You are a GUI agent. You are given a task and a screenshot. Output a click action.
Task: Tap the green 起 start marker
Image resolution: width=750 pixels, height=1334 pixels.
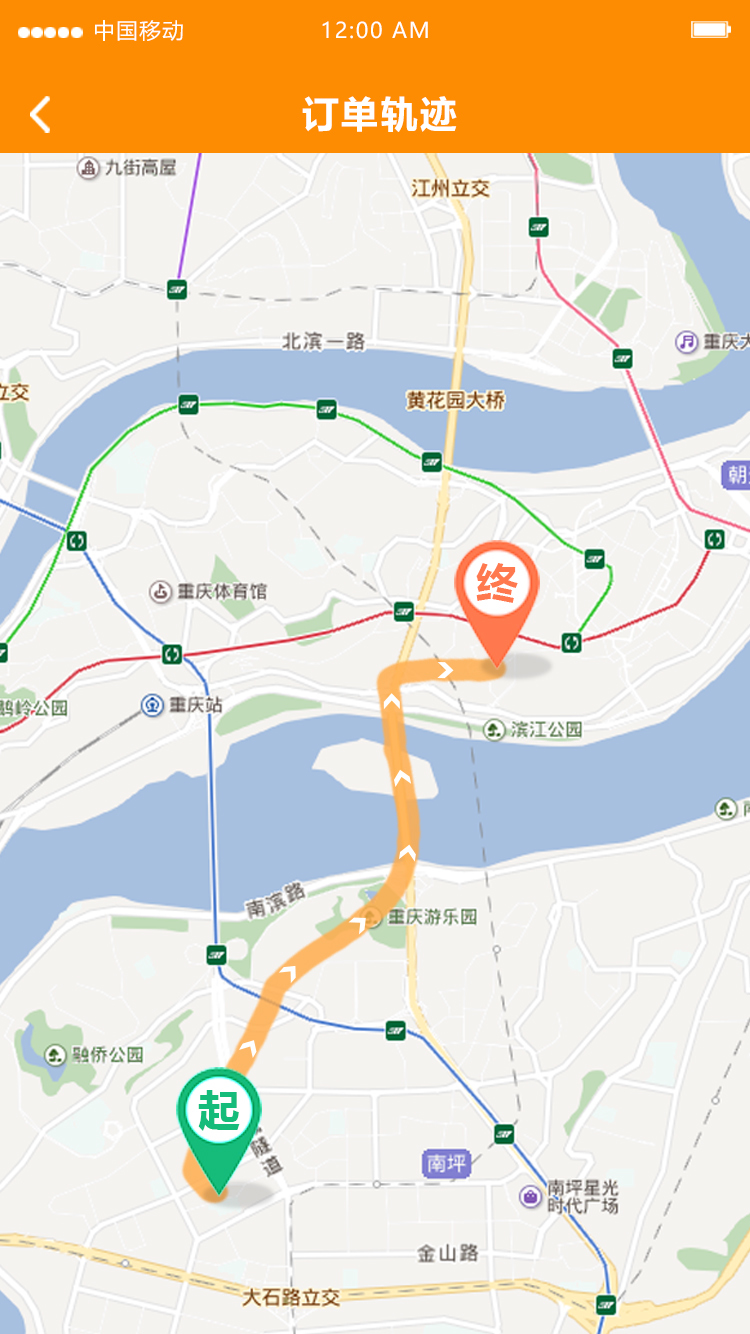coord(219,1112)
